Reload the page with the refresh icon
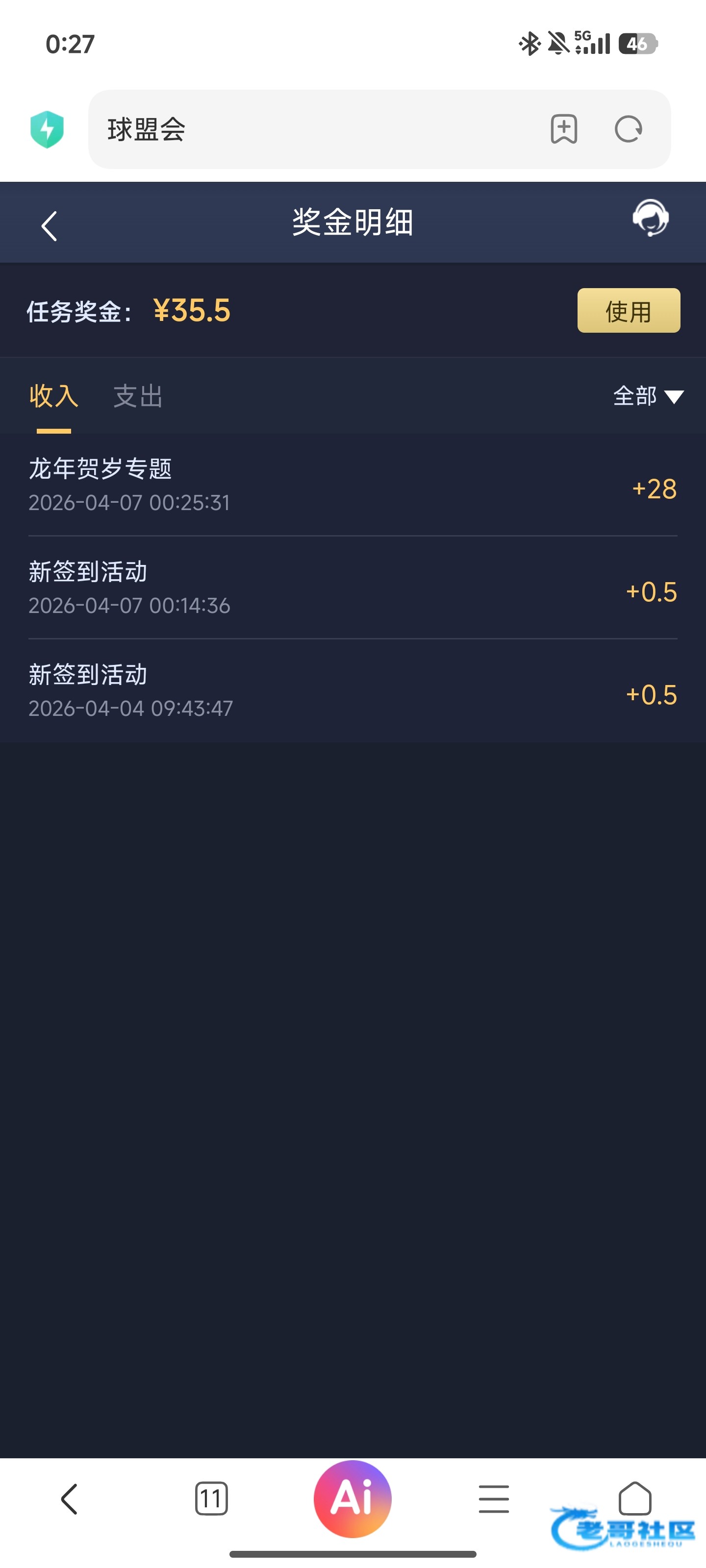 point(628,130)
